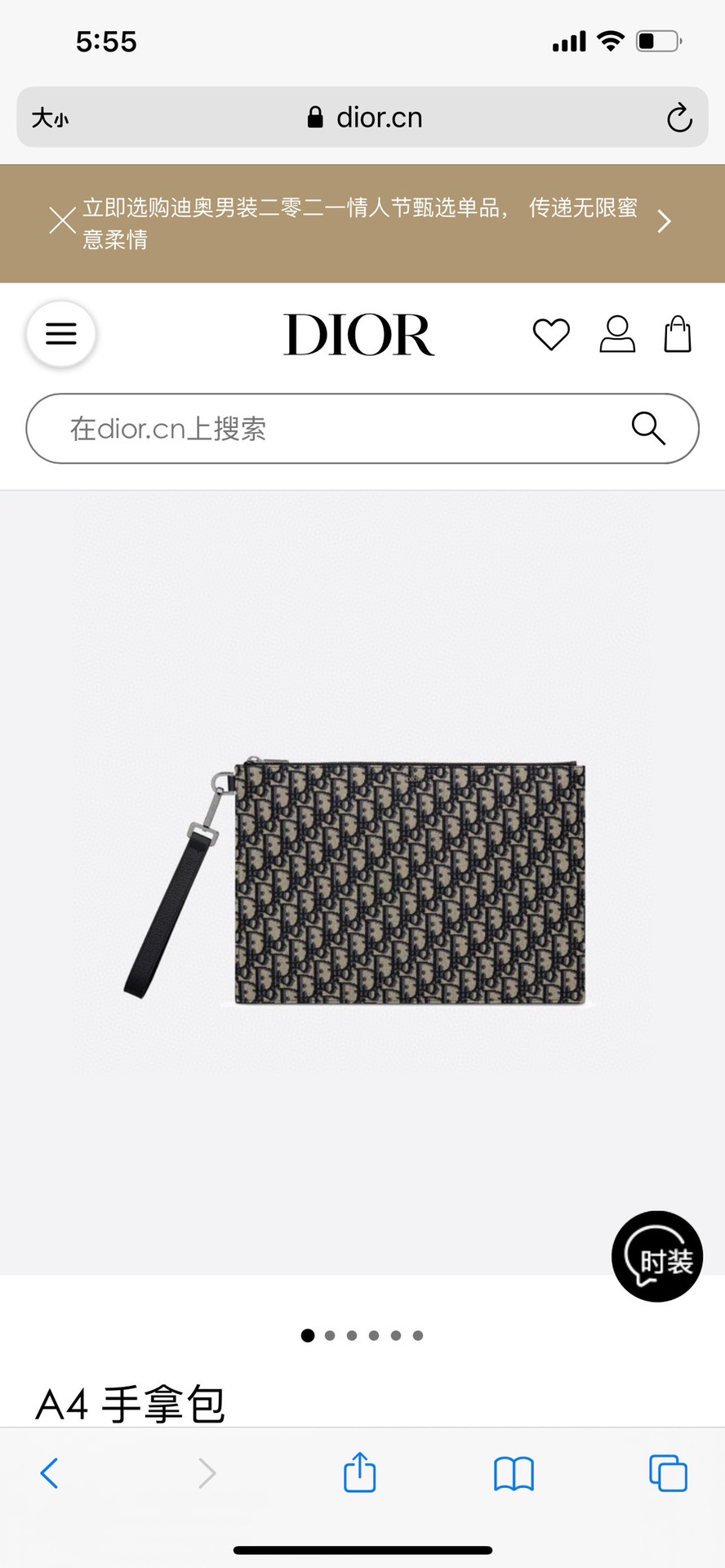Open the shopping bag
Viewport: 725px width, 1568px height.
point(678,334)
